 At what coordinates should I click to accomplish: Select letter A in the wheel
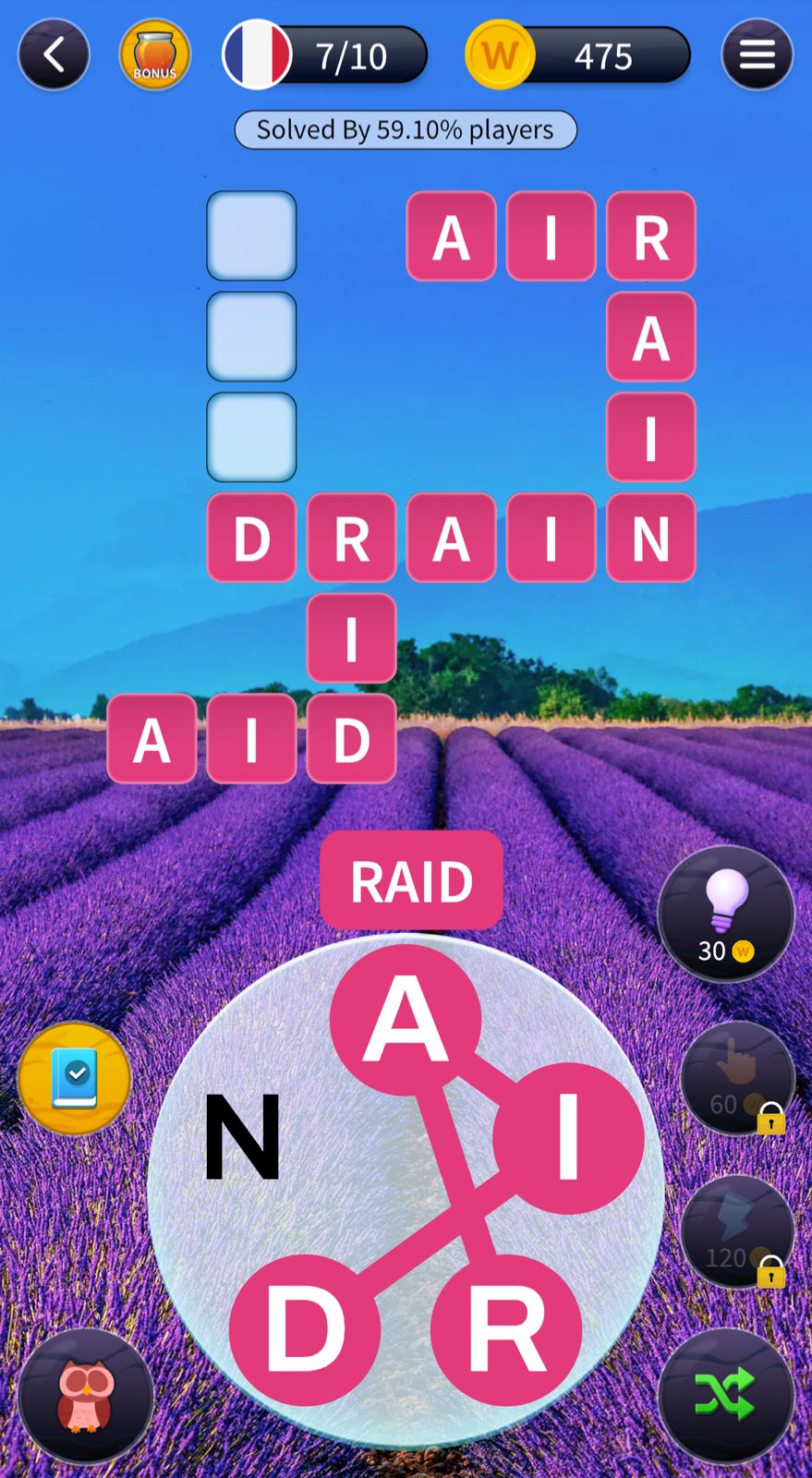click(406, 1020)
